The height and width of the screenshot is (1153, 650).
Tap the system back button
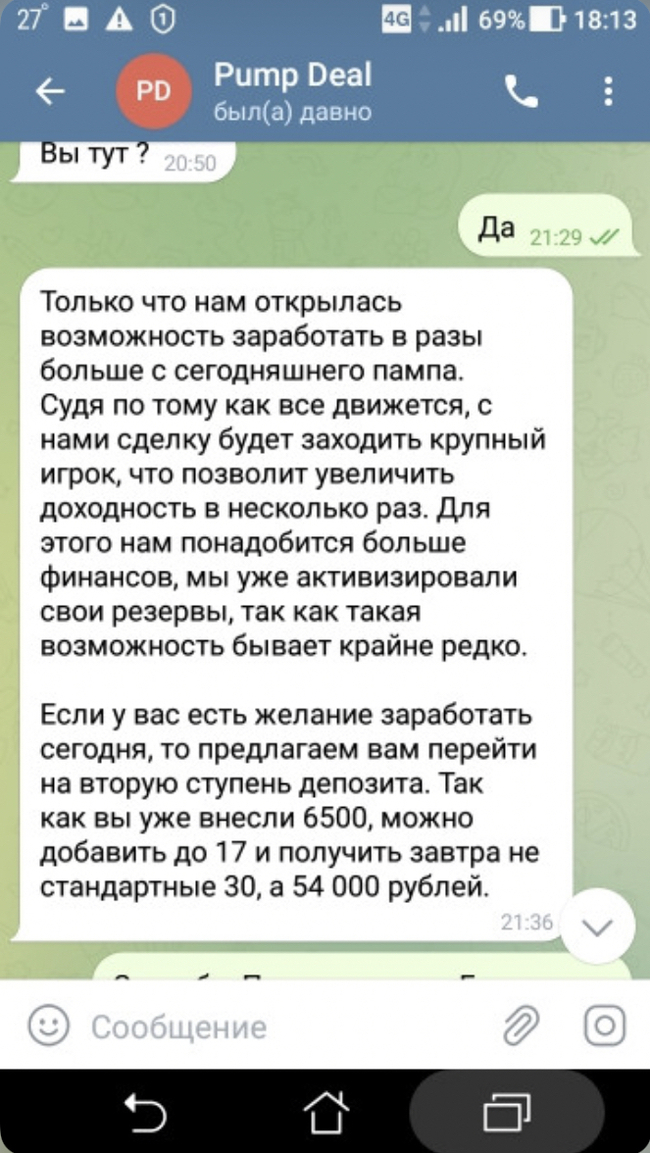tap(144, 1111)
